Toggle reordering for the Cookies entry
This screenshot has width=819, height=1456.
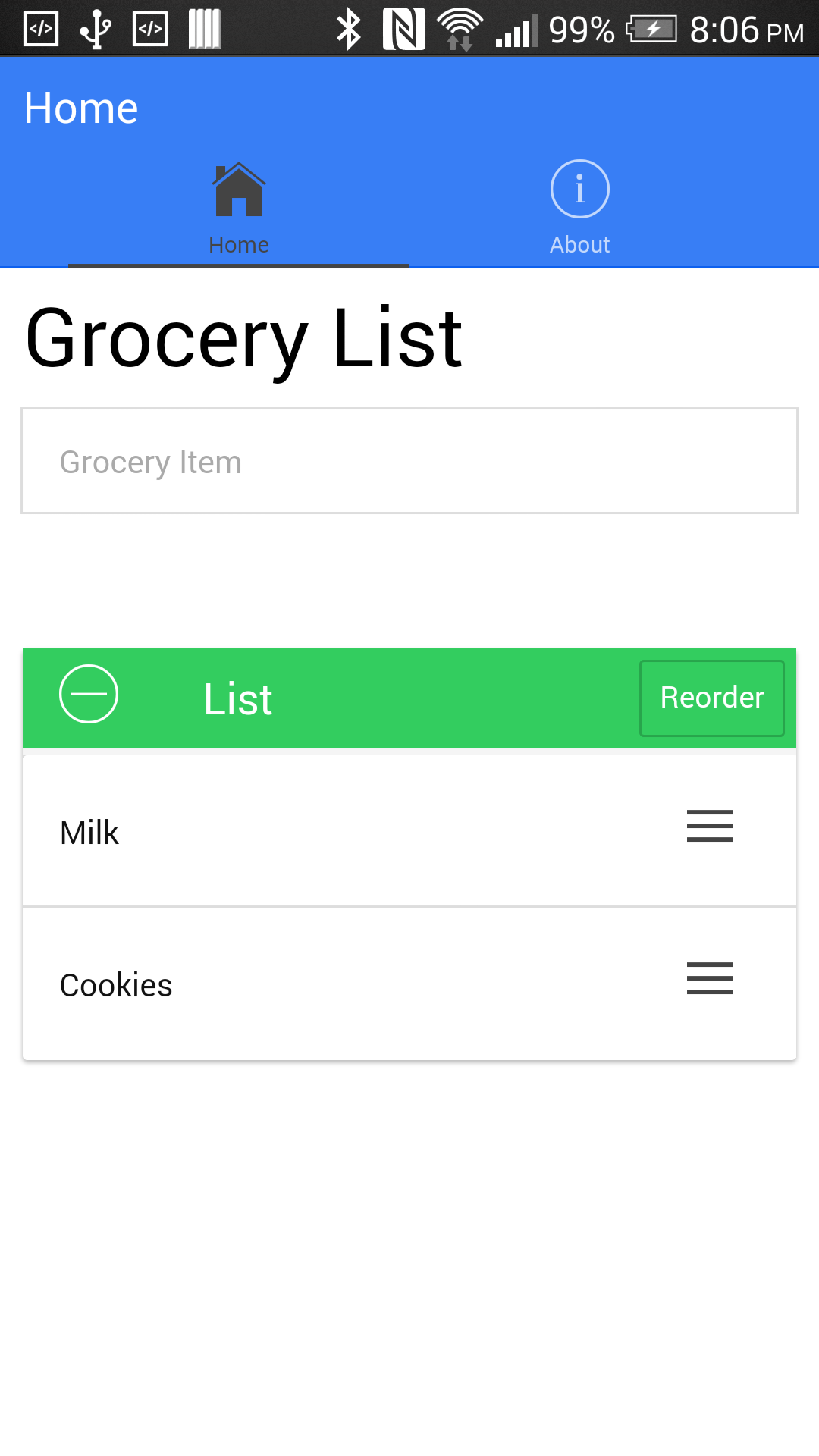click(x=709, y=980)
